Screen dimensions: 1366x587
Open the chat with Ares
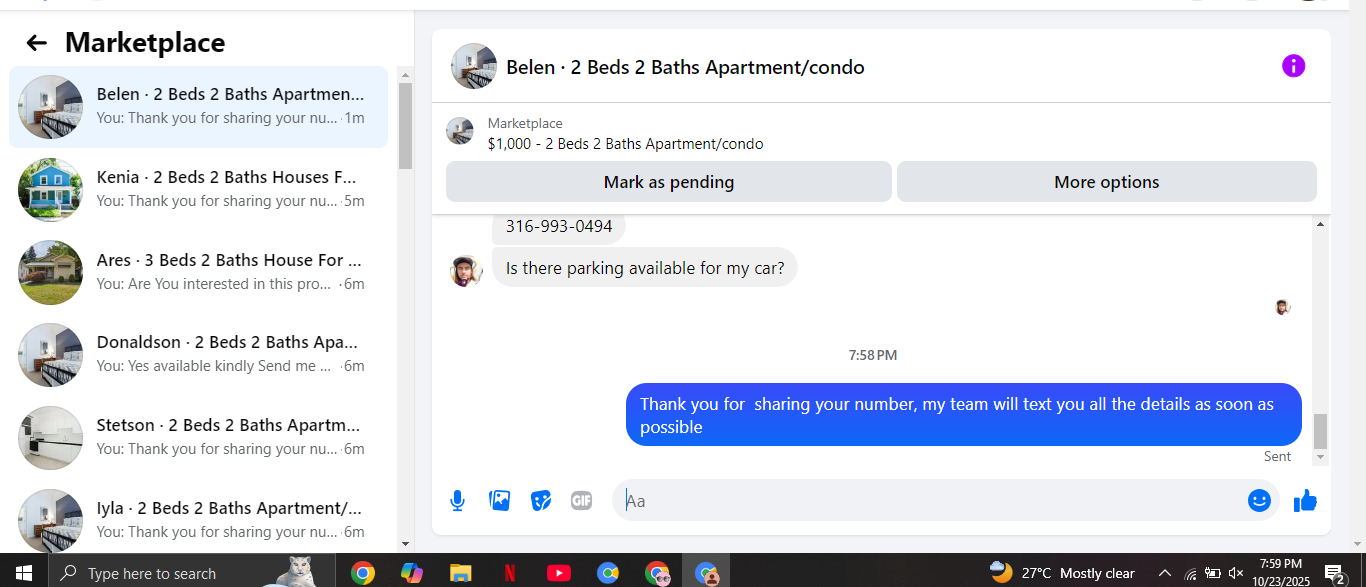(198, 272)
